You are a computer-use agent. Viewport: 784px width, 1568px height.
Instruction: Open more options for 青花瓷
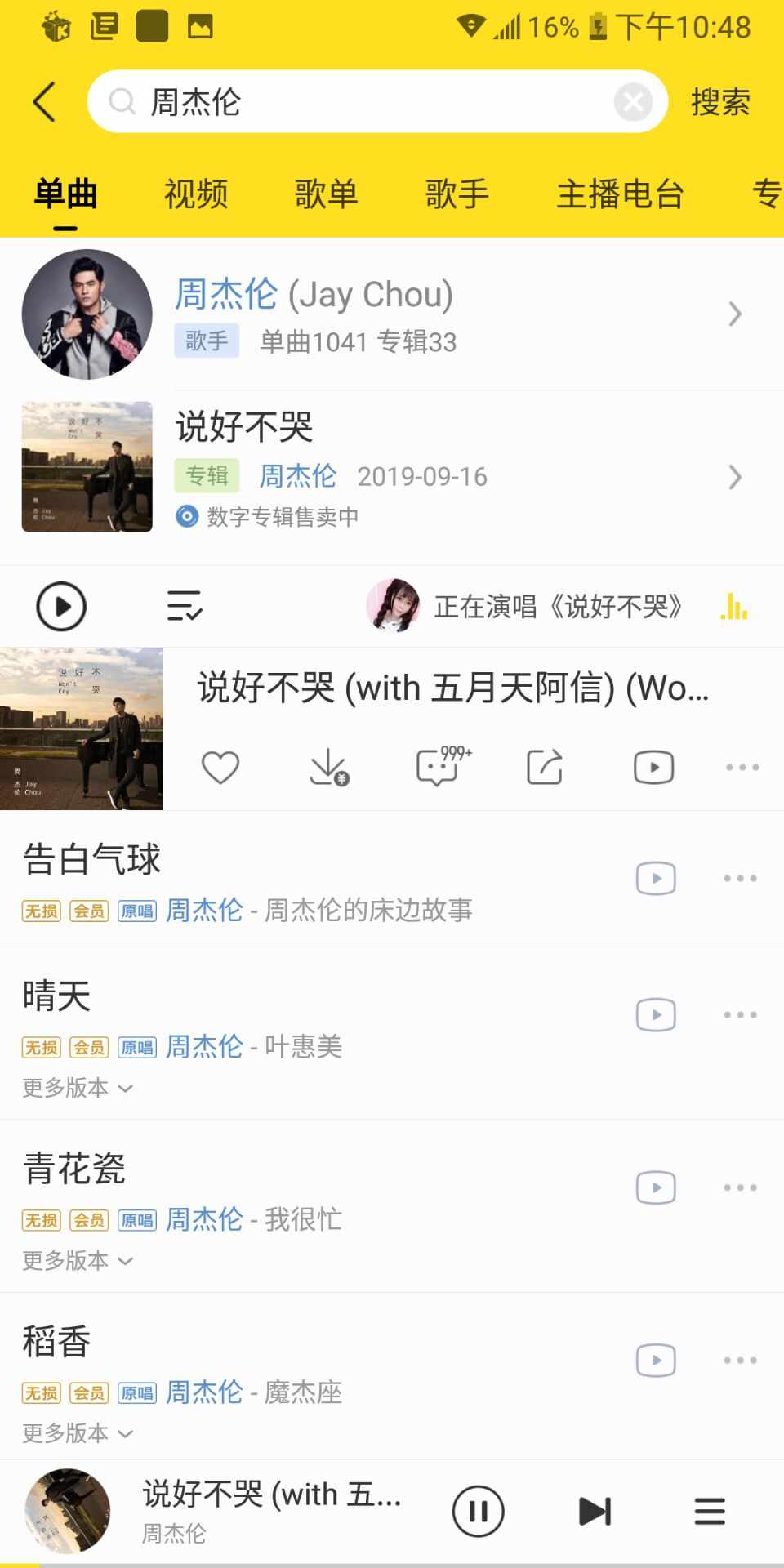point(740,1187)
